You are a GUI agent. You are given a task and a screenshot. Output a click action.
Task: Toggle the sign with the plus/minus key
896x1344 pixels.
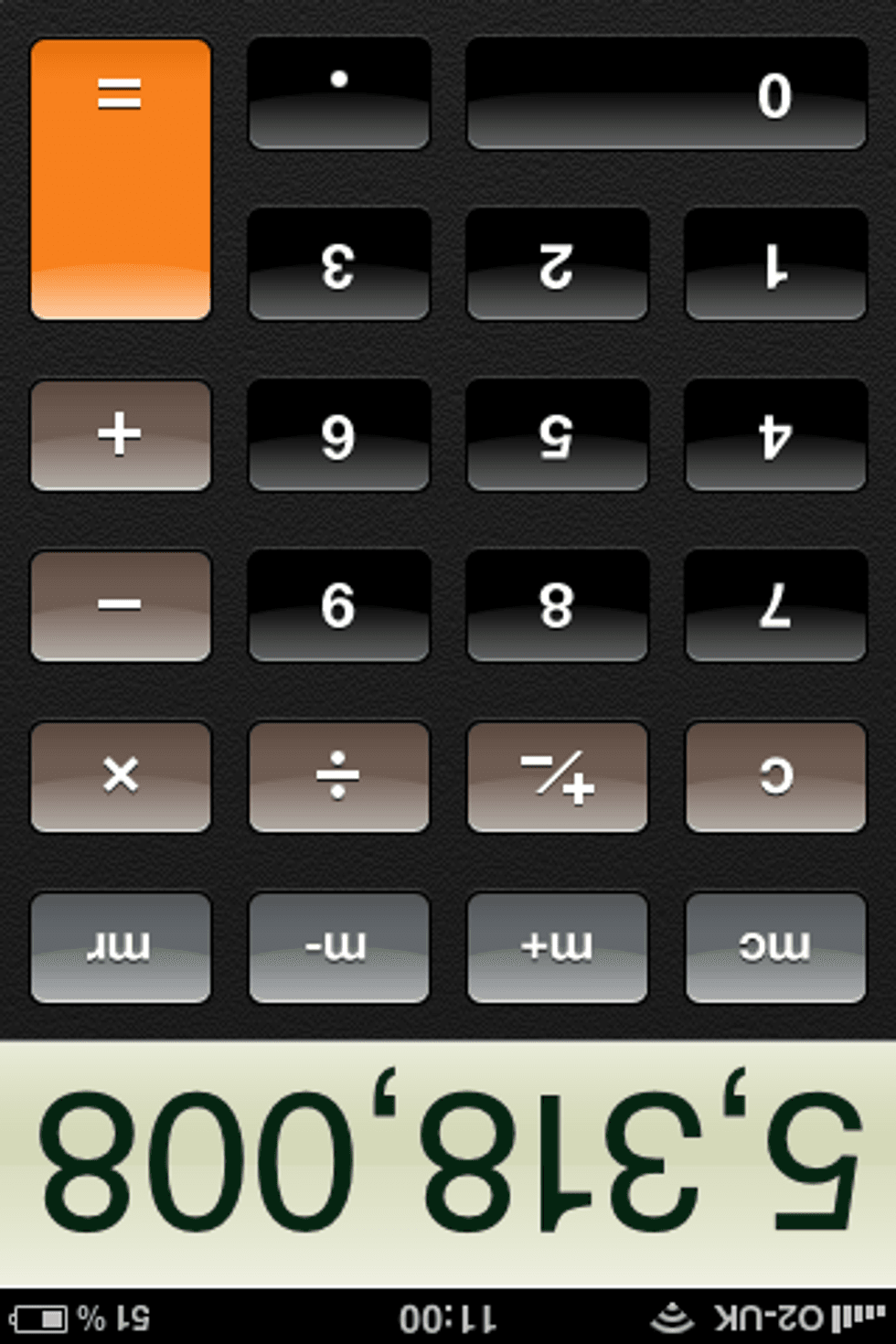[557, 776]
